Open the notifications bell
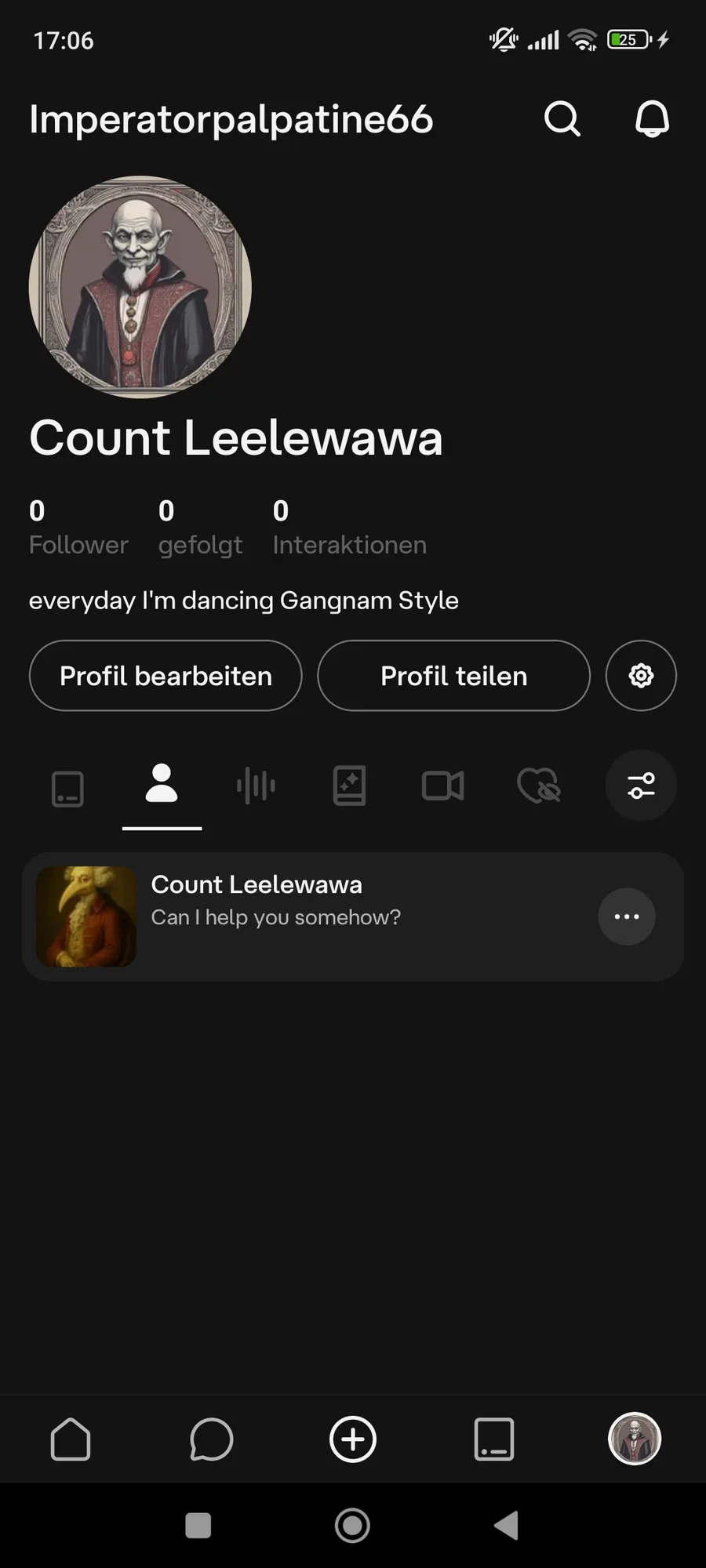 pyautogui.click(x=652, y=119)
